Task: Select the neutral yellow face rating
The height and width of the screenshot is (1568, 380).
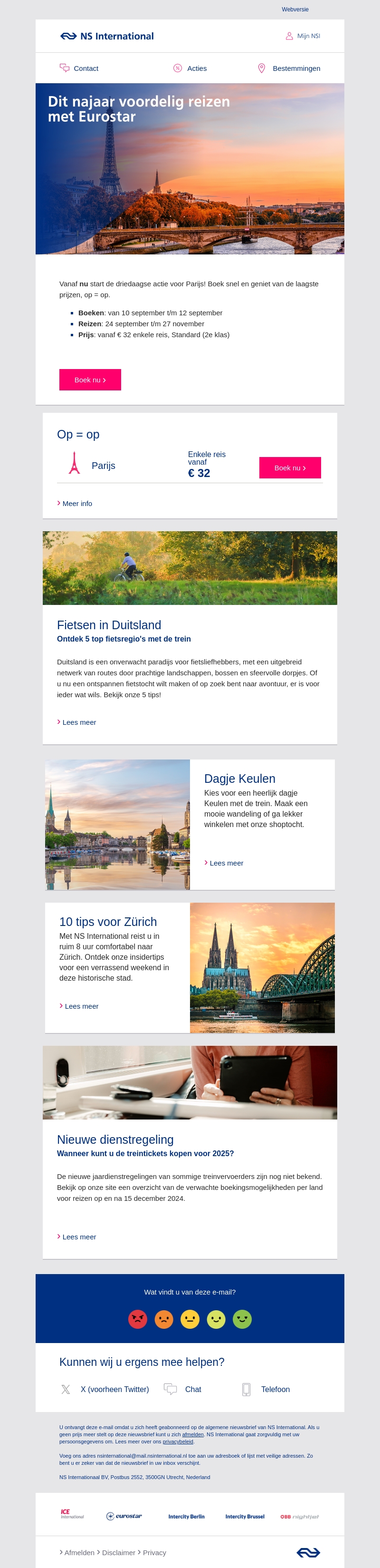Action: pyautogui.click(x=190, y=1319)
